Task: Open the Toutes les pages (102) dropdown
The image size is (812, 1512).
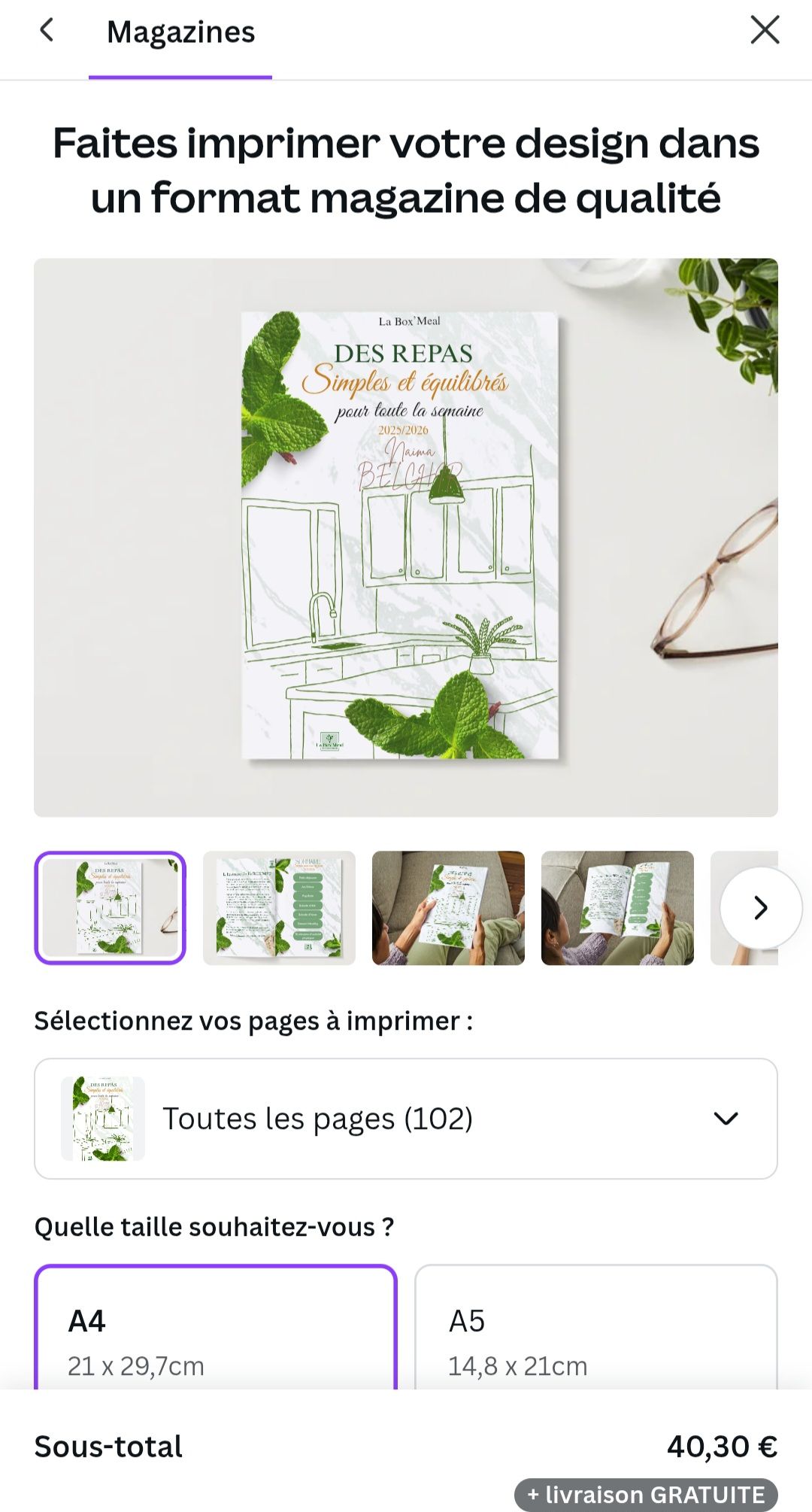Action: click(406, 1119)
